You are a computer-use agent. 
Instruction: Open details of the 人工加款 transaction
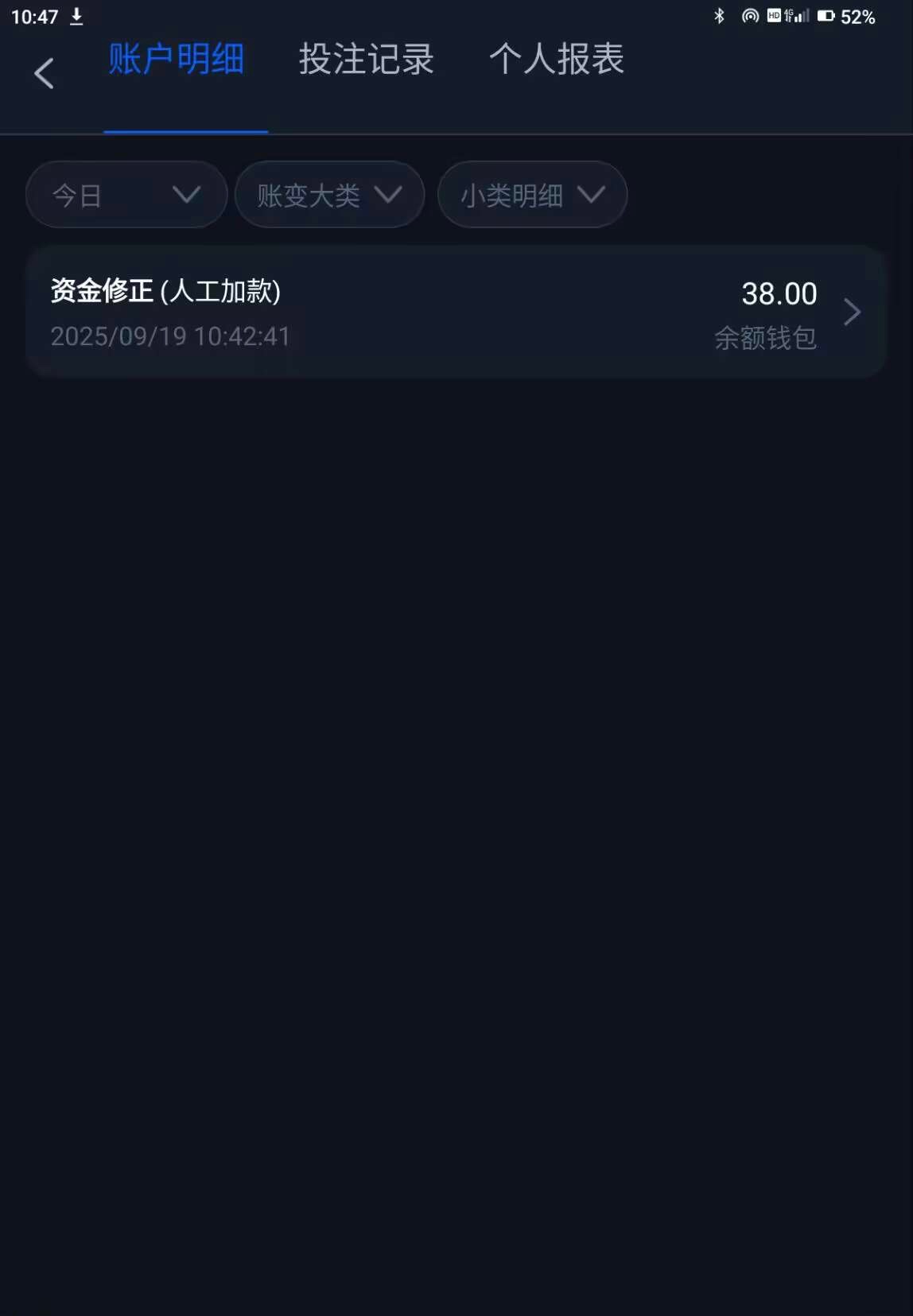click(456, 312)
